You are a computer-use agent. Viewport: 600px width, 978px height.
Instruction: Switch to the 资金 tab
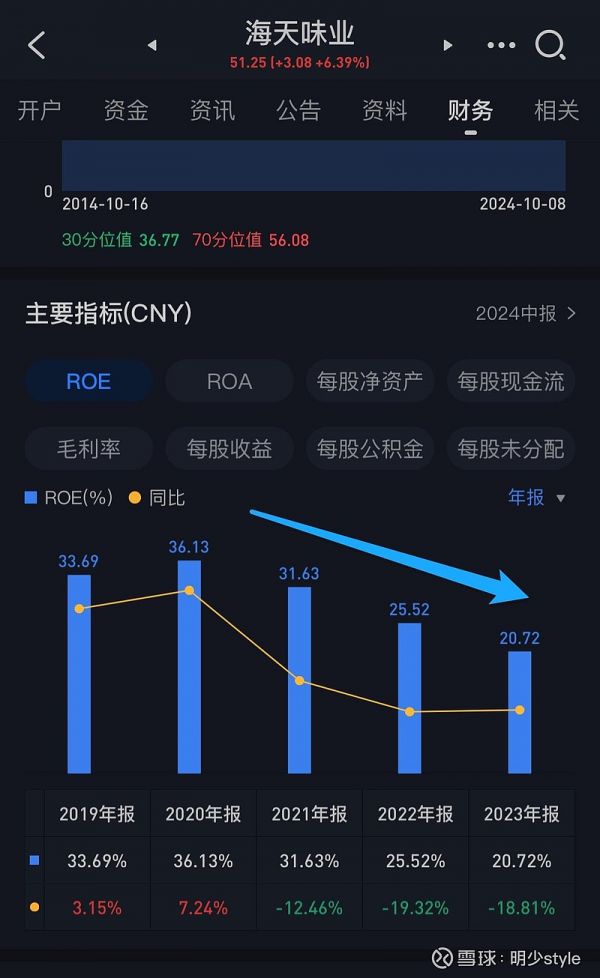[x=126, y=111]
